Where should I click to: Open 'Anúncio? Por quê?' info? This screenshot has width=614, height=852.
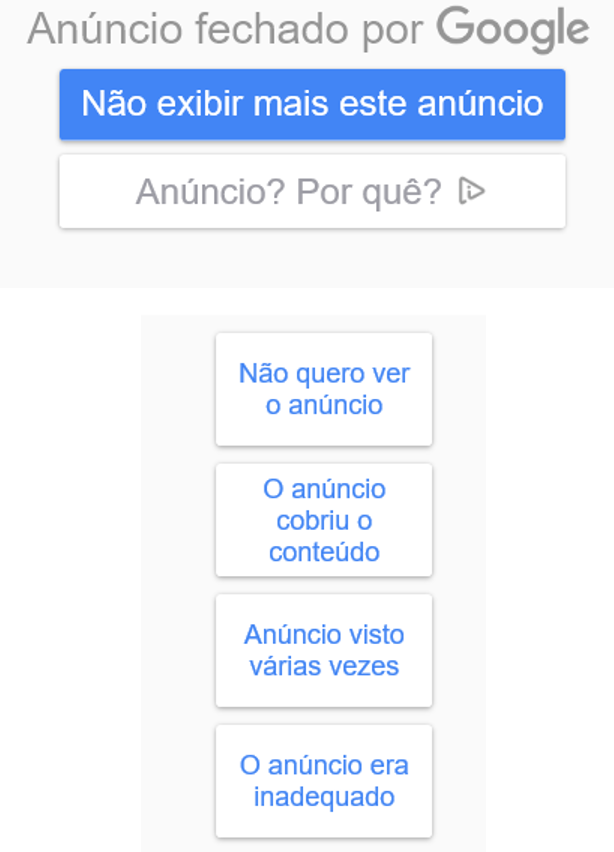click(312, 191)
